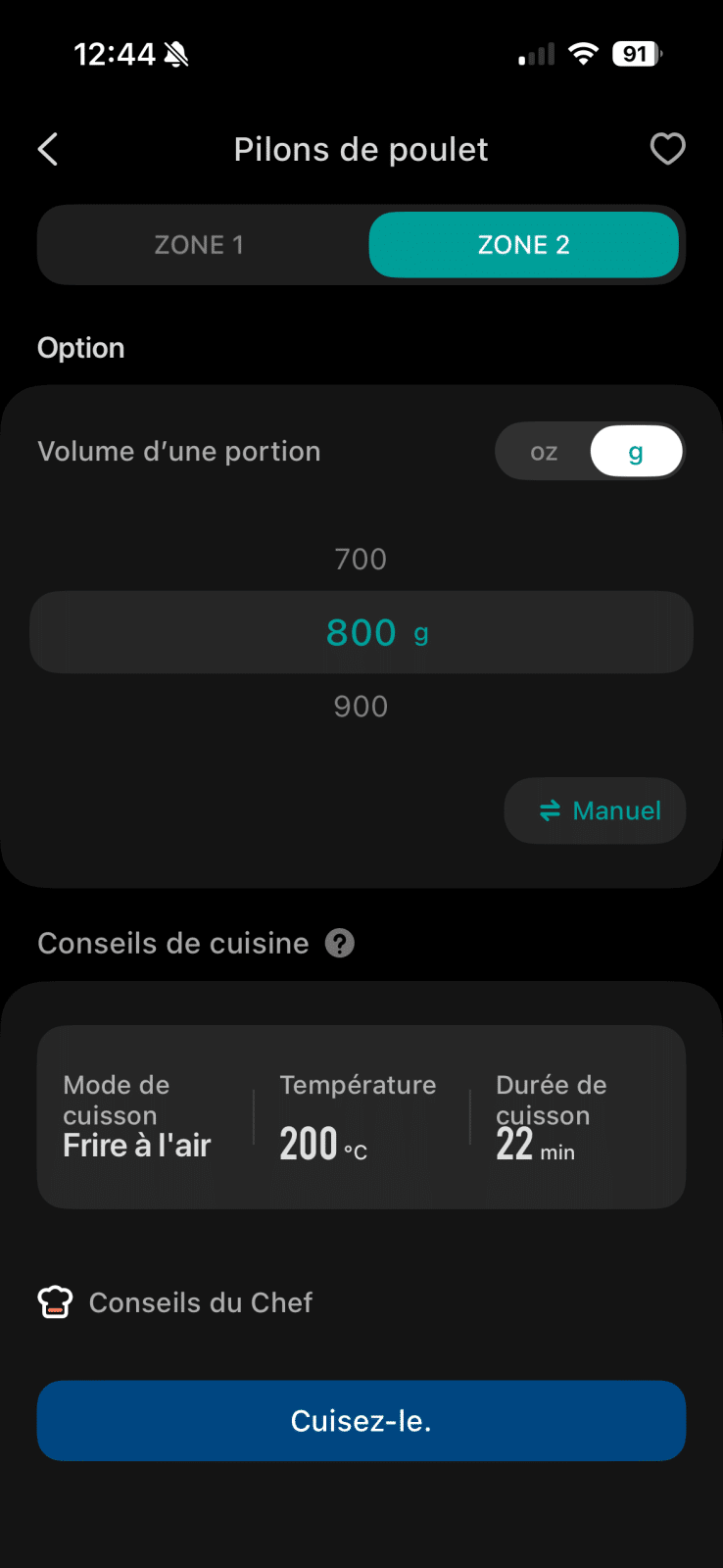Change portion unit to oz
The image size is (723, 1568).
click(x=544, y=452)
